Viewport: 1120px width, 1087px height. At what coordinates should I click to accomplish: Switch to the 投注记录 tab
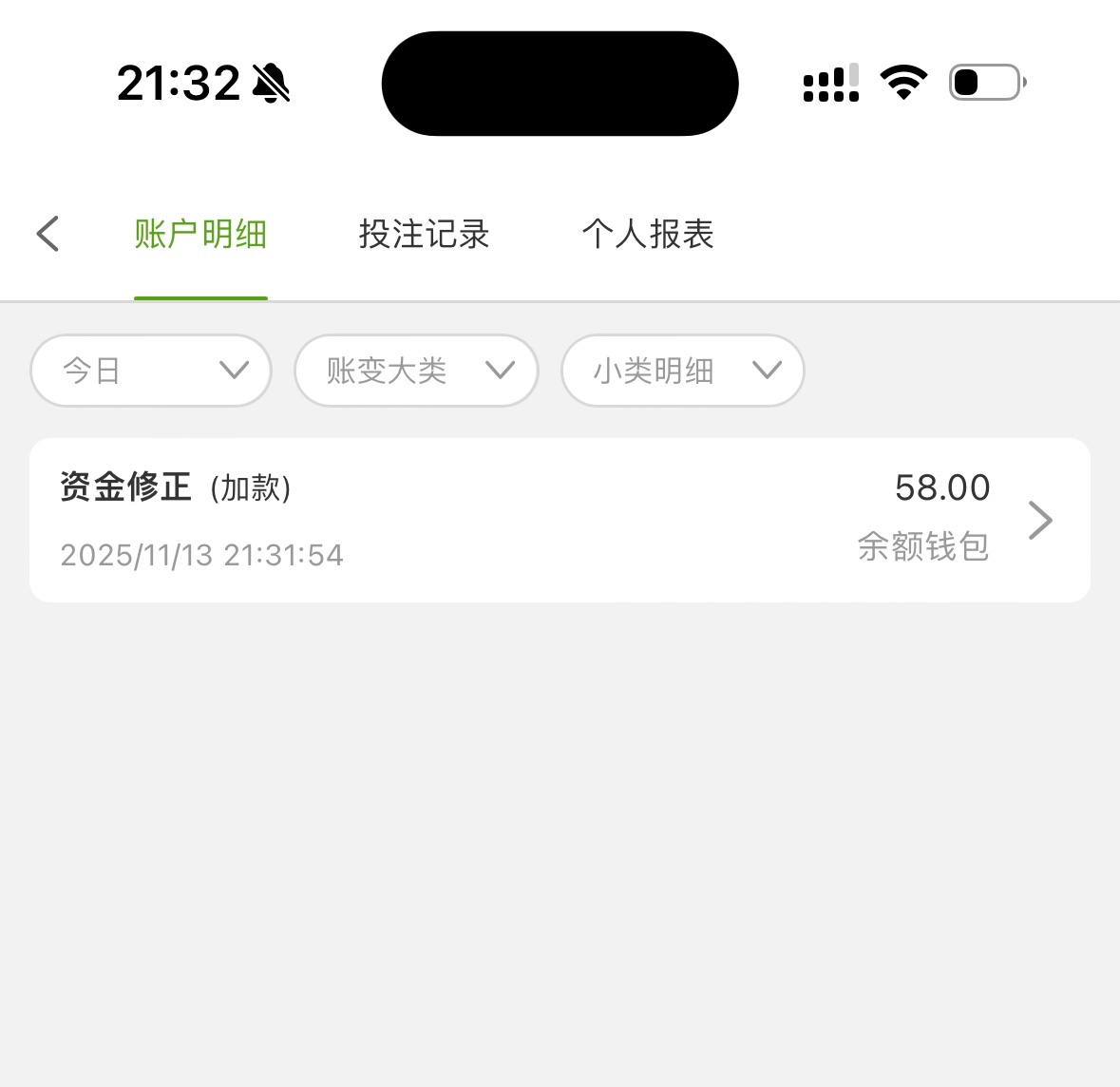tap(424, 234)
